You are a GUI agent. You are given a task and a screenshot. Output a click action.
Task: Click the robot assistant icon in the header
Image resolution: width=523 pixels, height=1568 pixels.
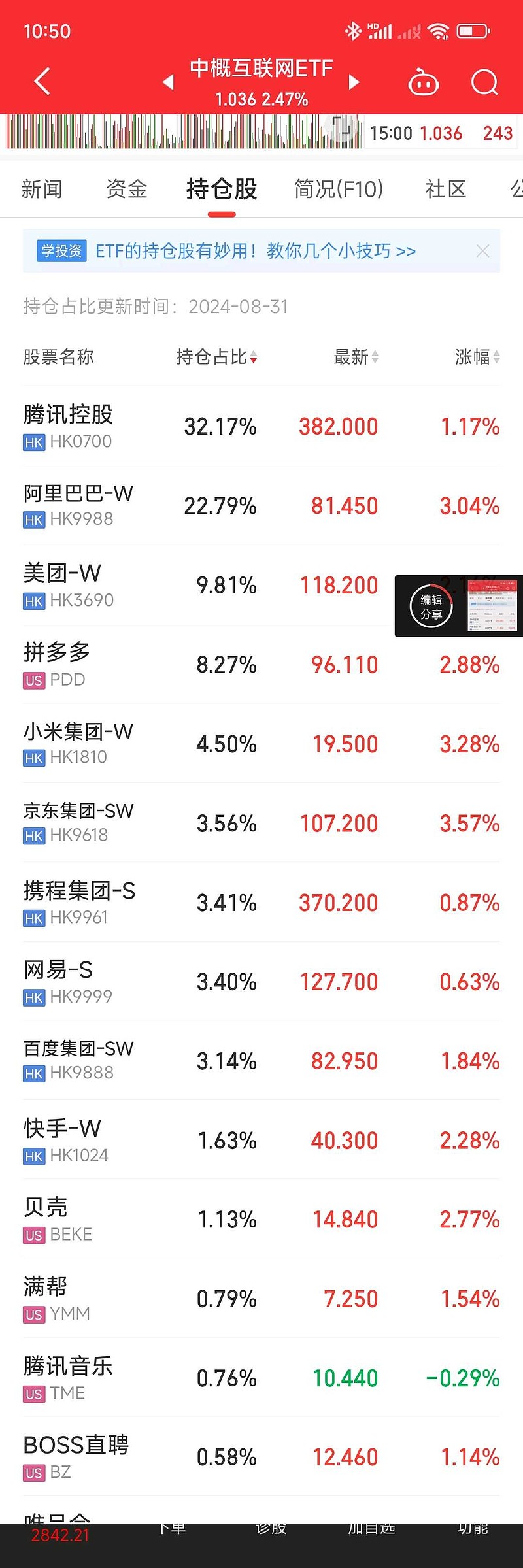click(423, 82)
